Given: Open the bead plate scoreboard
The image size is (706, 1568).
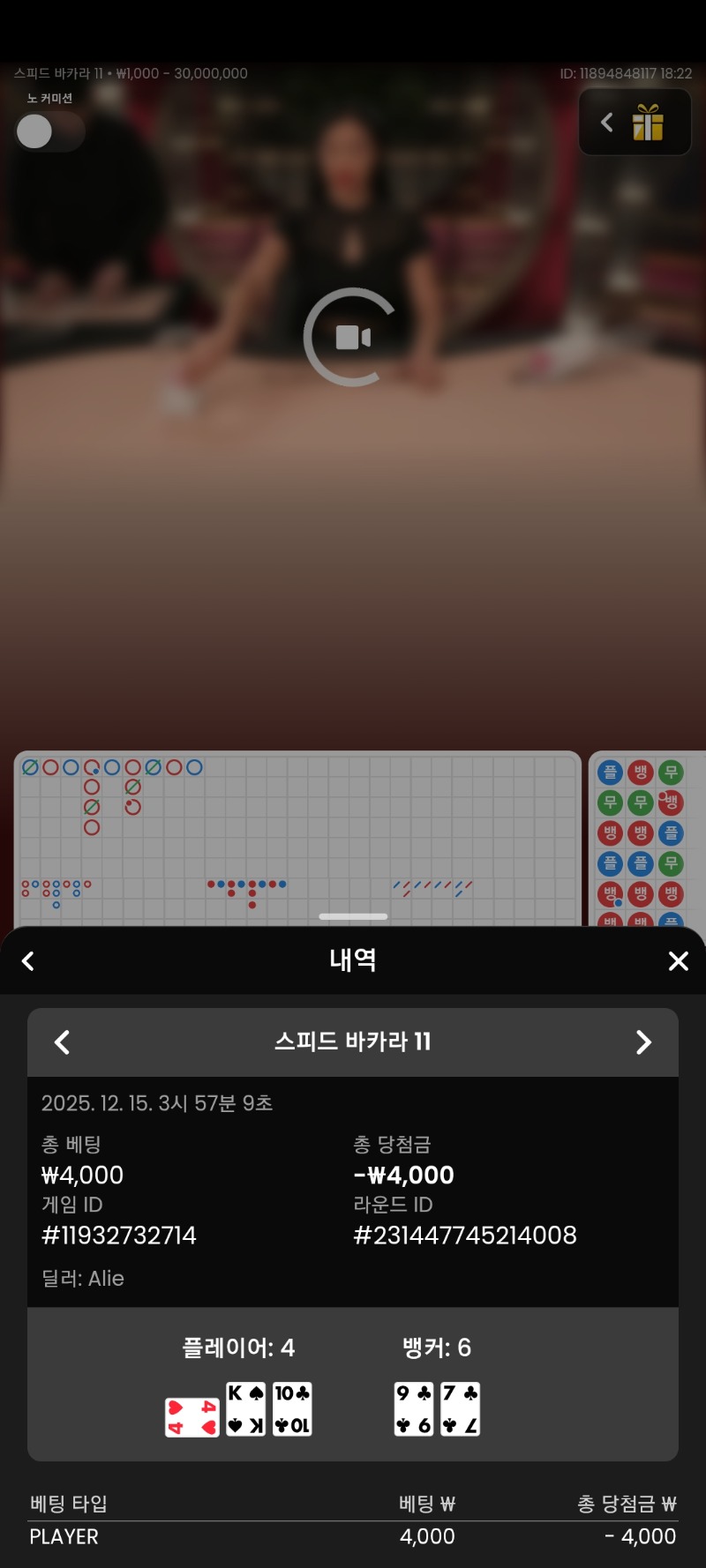Looking at the screenshot, I should click(x=646, y=838).
